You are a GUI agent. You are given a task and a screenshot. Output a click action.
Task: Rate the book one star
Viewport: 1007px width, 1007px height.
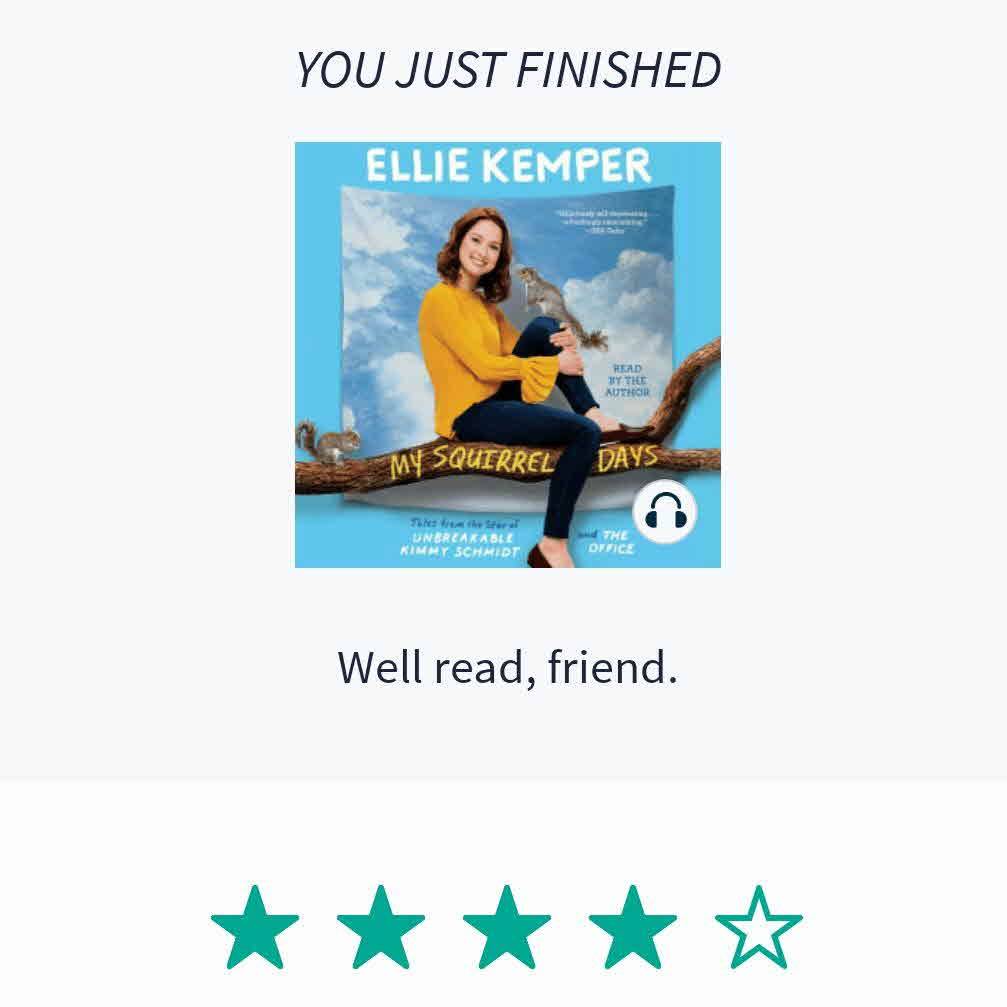click(x=255, y=928)
